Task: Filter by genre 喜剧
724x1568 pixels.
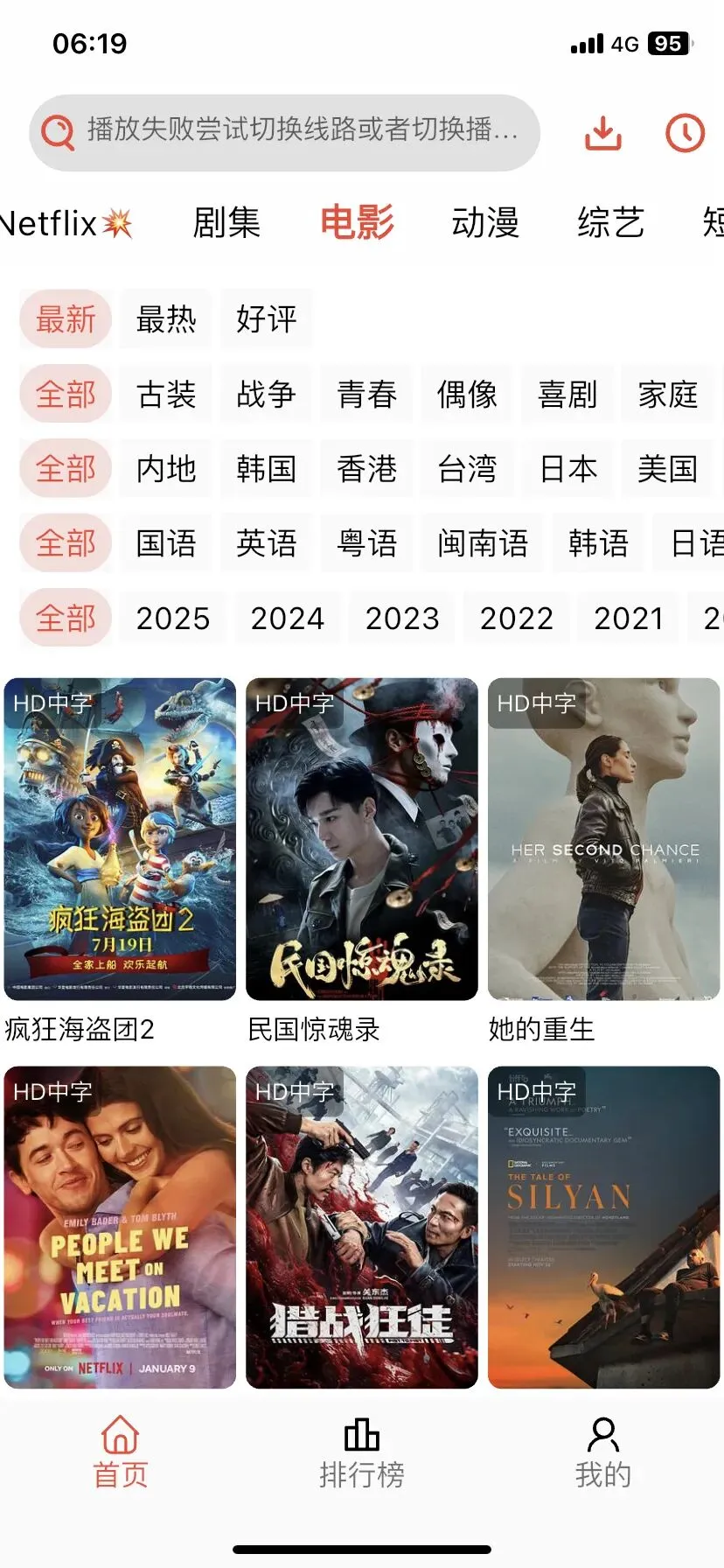Action: (567, 395)
